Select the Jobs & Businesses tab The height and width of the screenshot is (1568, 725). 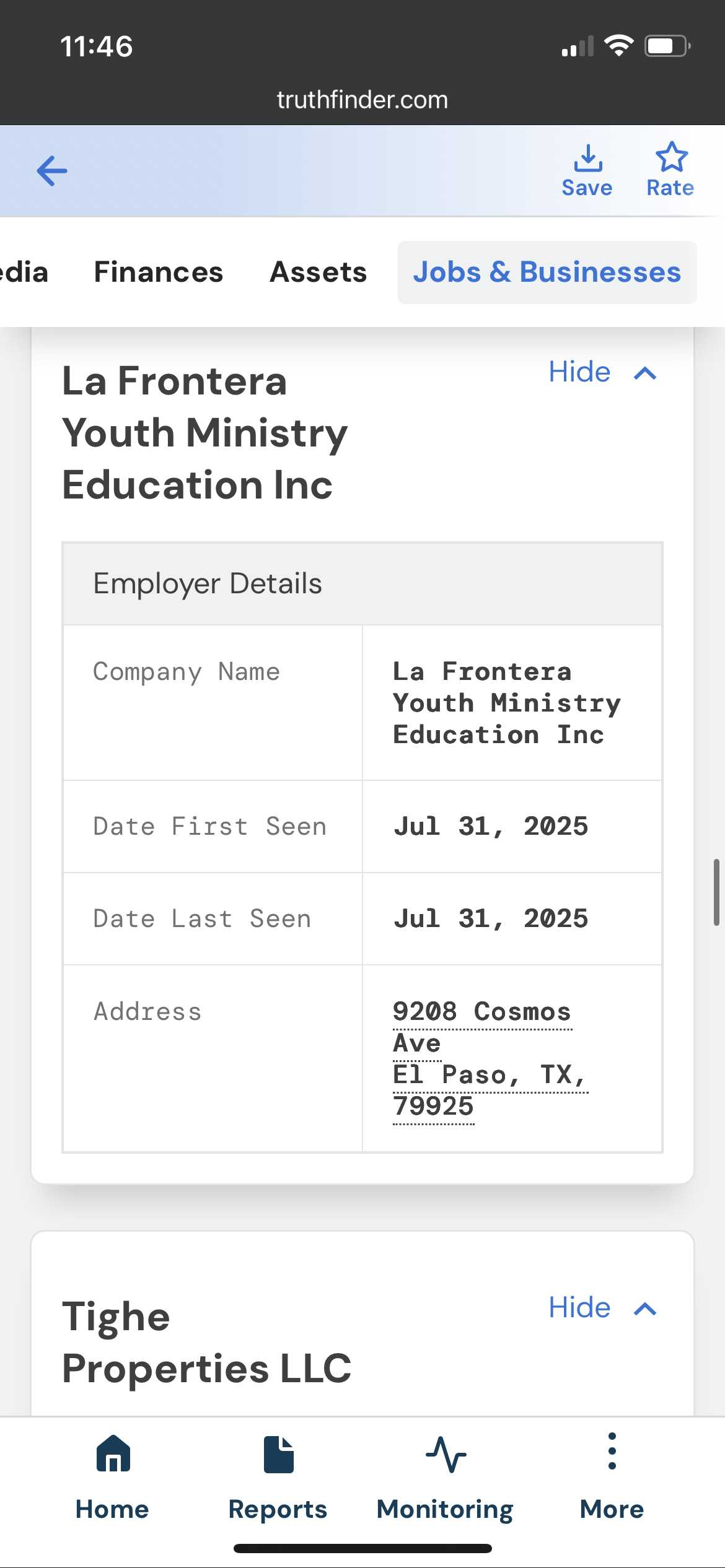click(x=547, y=272)
